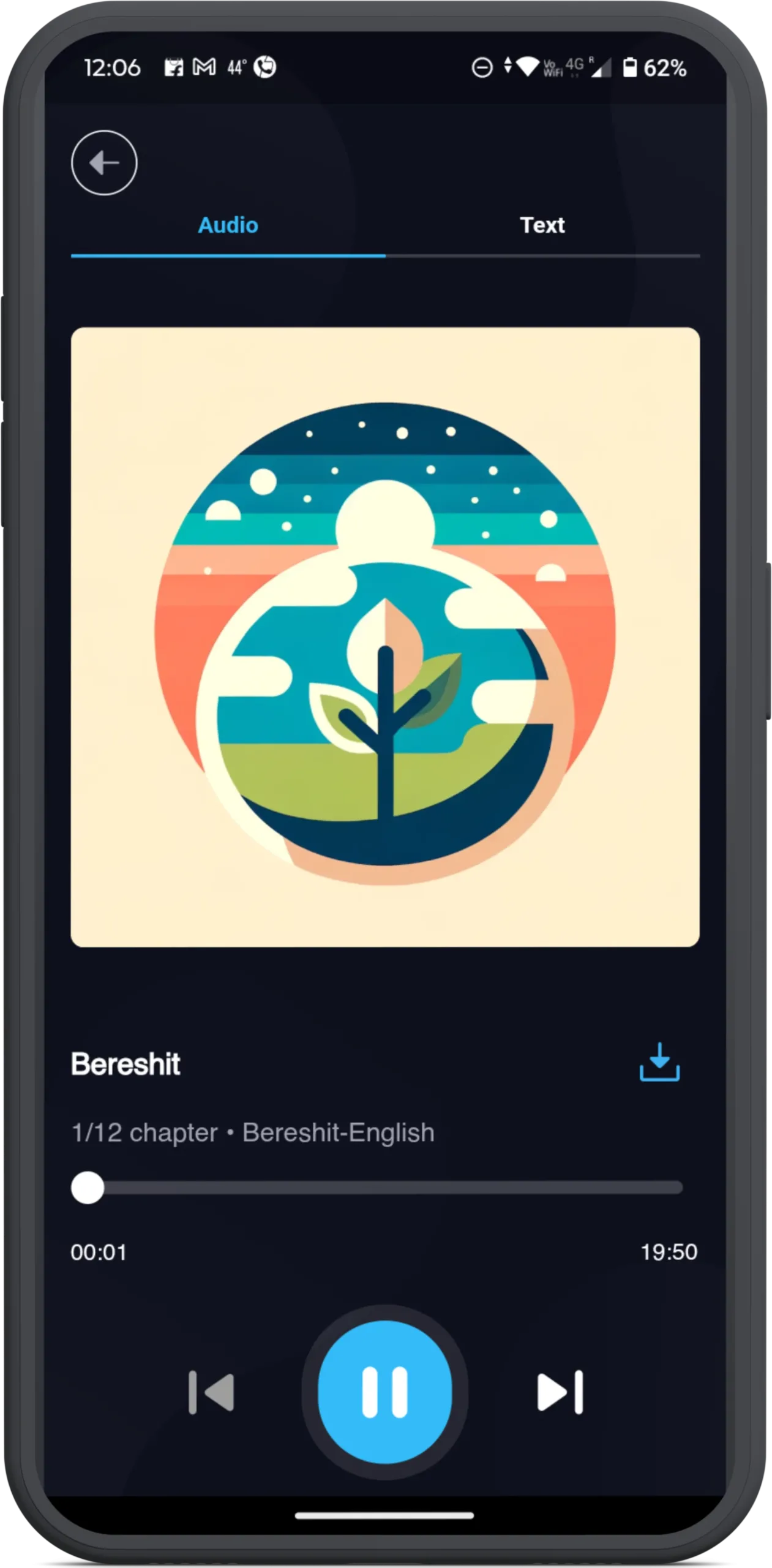
Task: Select the Audio tab
Action: [x=228, y=225]
